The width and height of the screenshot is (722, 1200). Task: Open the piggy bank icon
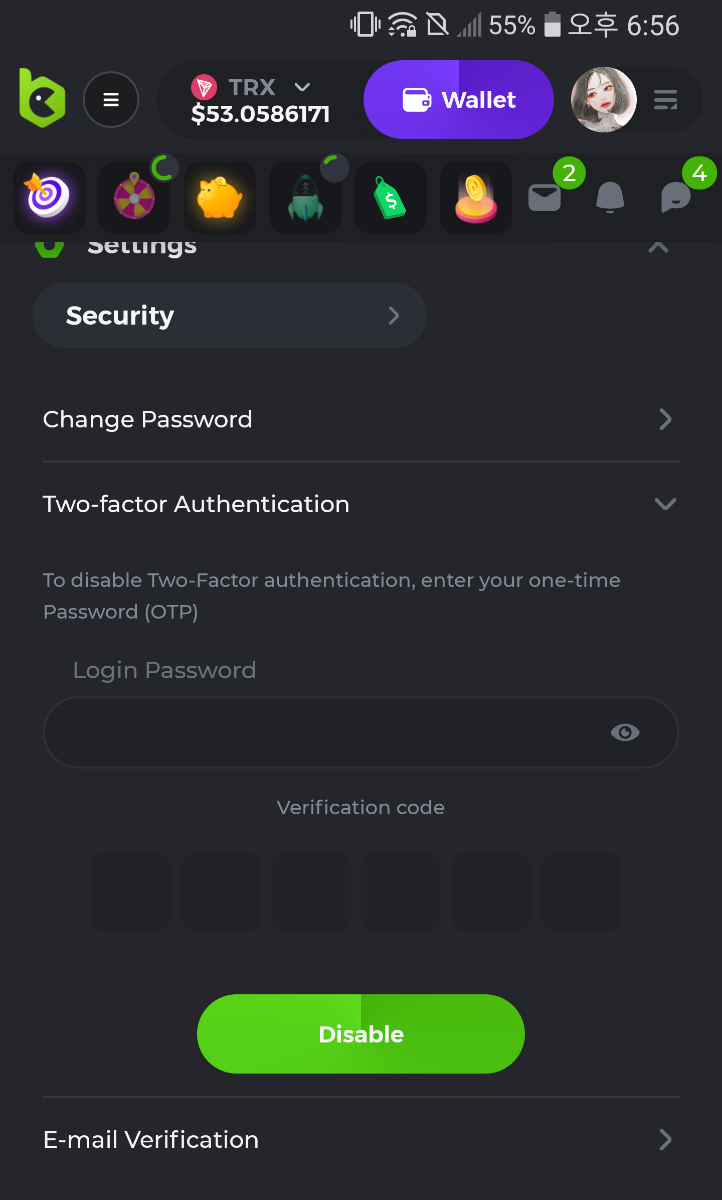pyautogui.click(x=219, y=197)
